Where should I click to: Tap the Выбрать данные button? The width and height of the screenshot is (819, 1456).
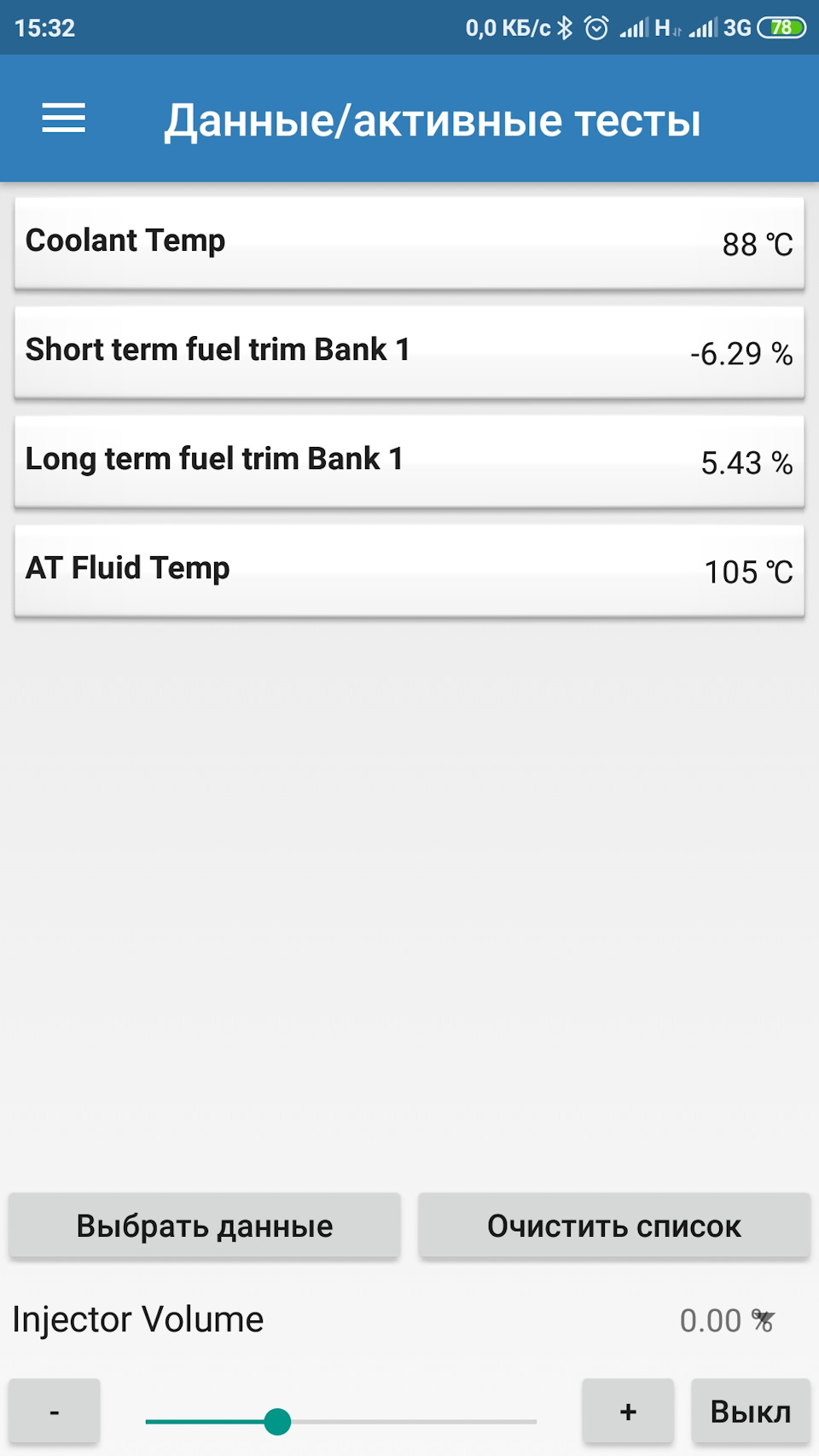click(205, 1226)
